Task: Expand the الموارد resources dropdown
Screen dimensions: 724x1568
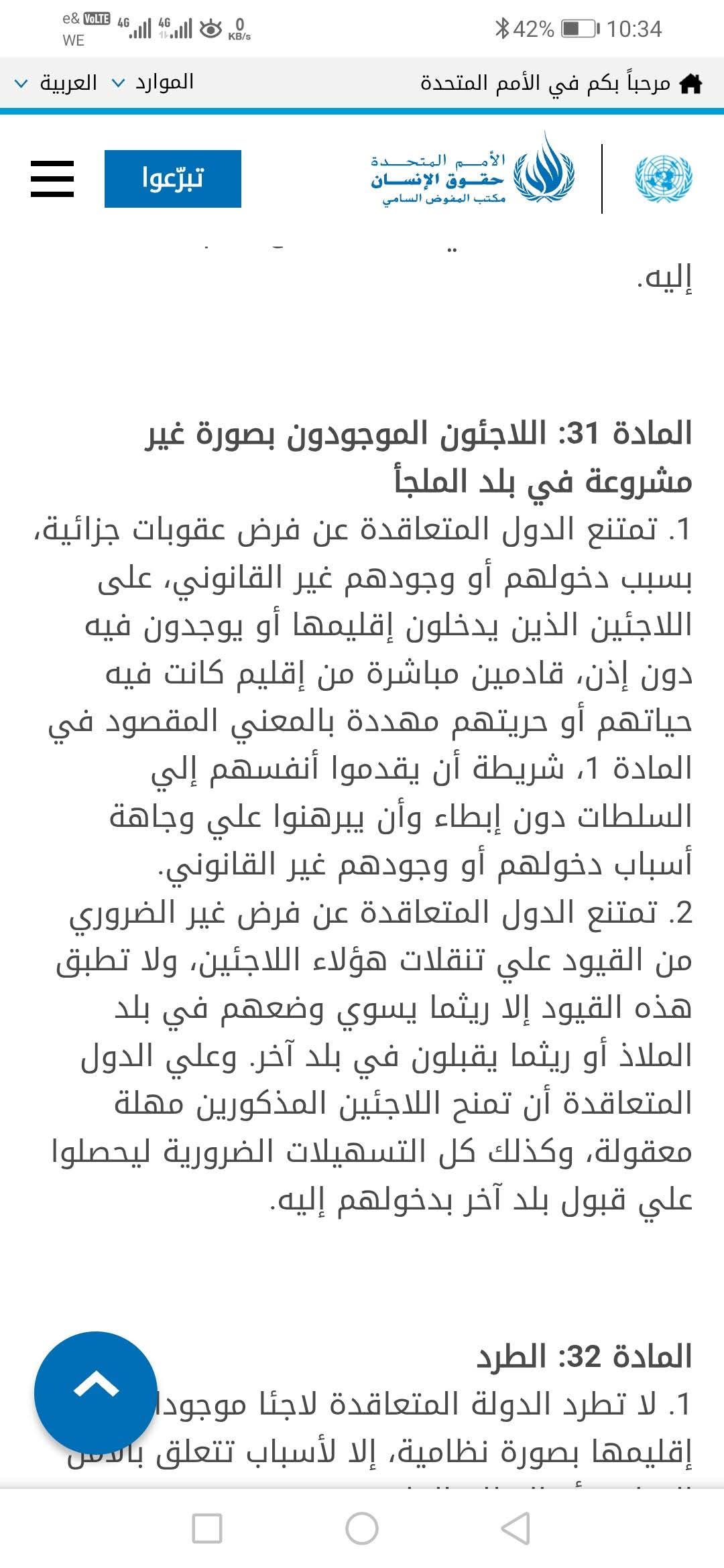Action: (154, 82)
